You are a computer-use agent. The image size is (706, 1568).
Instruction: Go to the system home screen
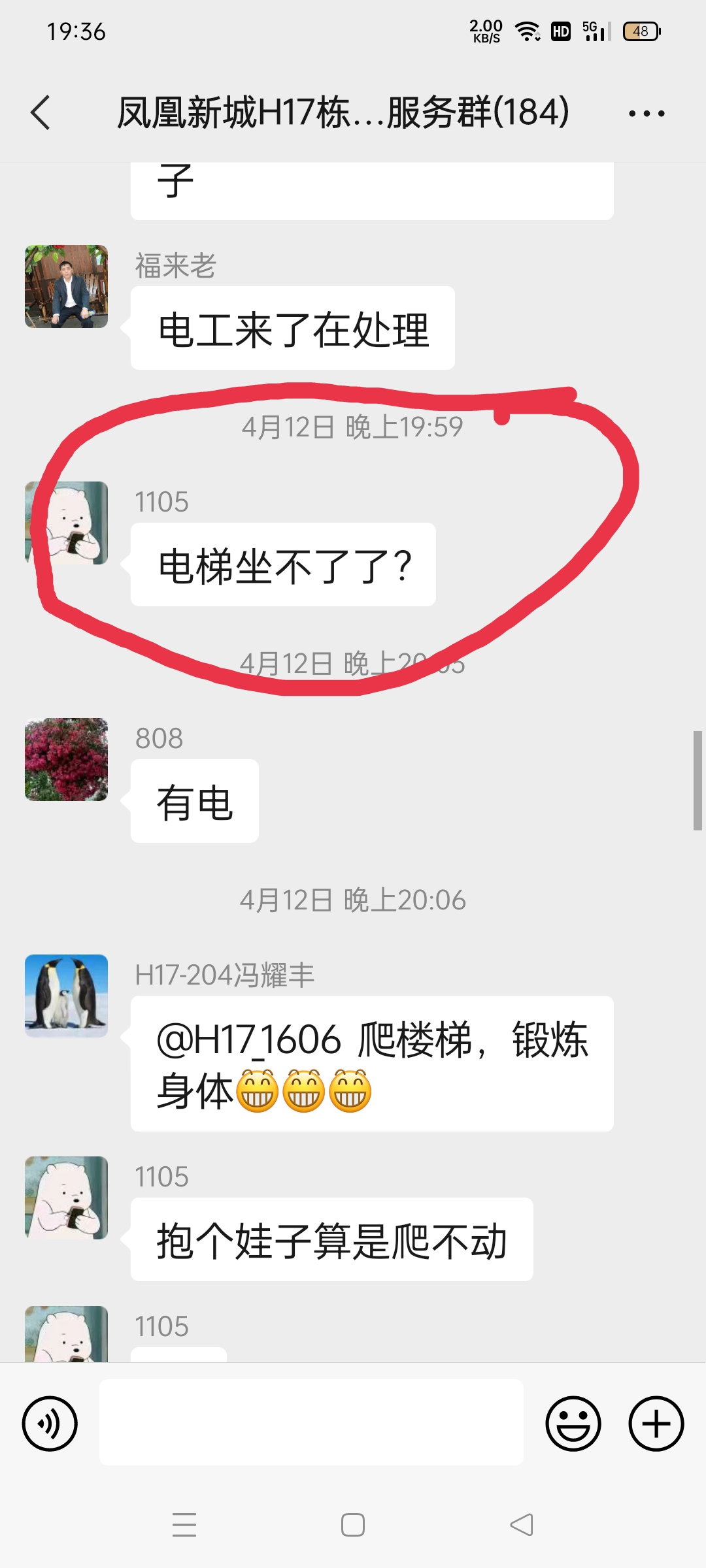tap(353, 1525)
